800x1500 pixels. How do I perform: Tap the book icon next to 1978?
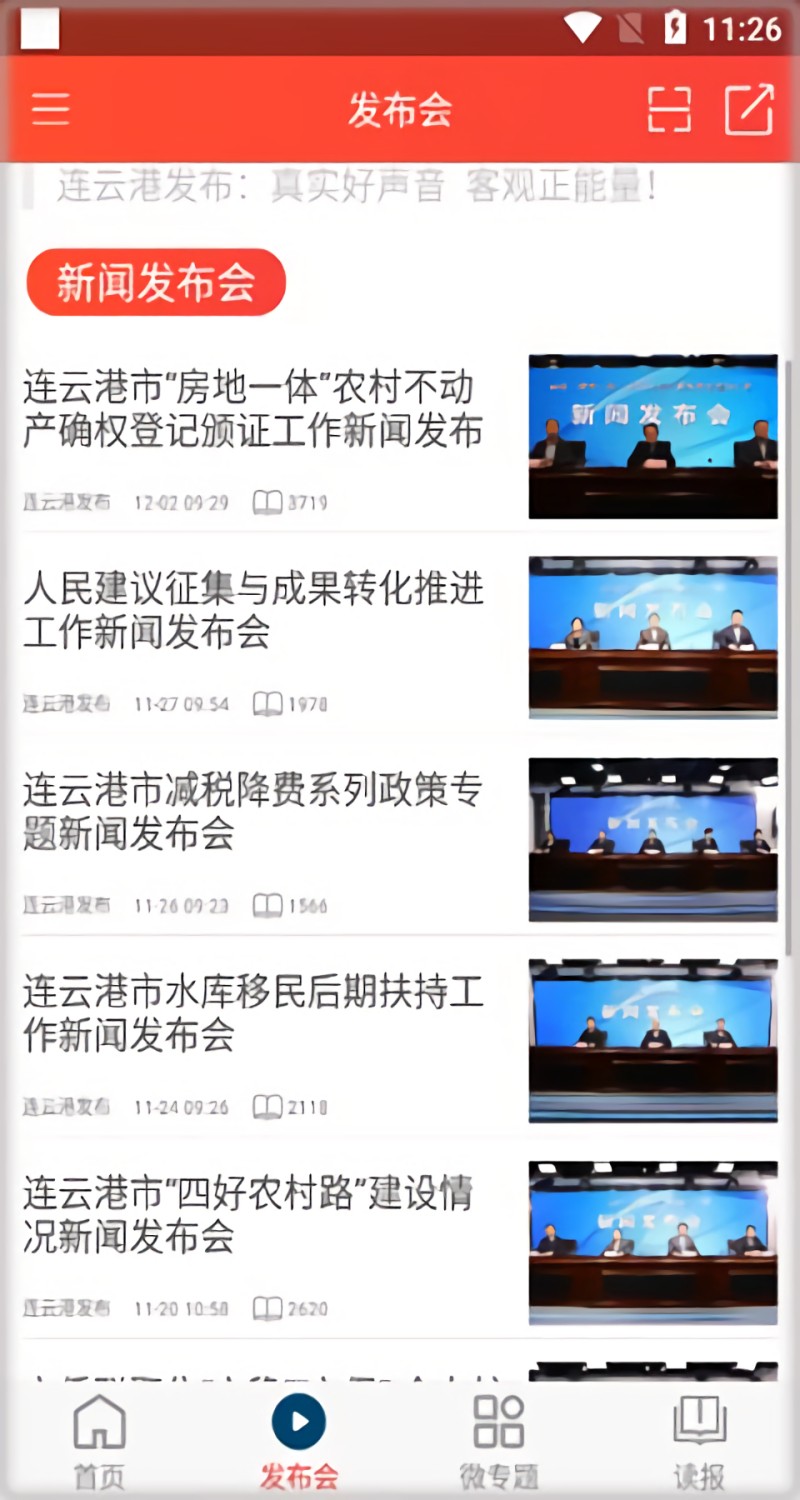pyautogui.click(x=268, y=704)
